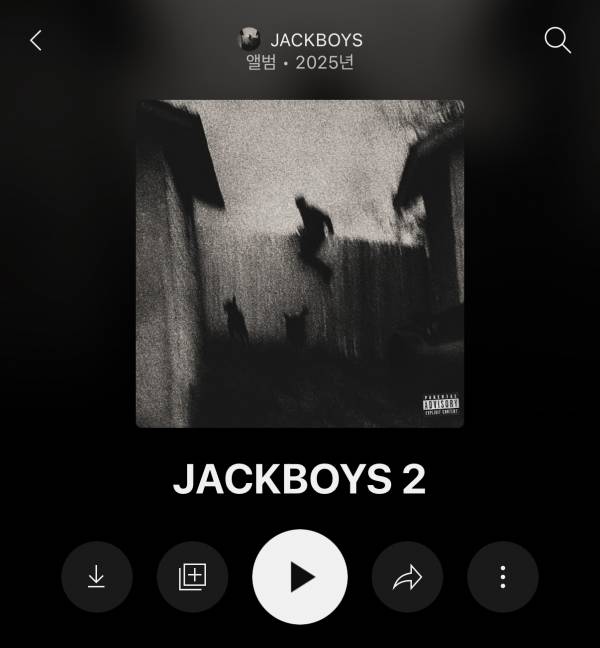Go back with the top-left arrow

pos(36,40)
